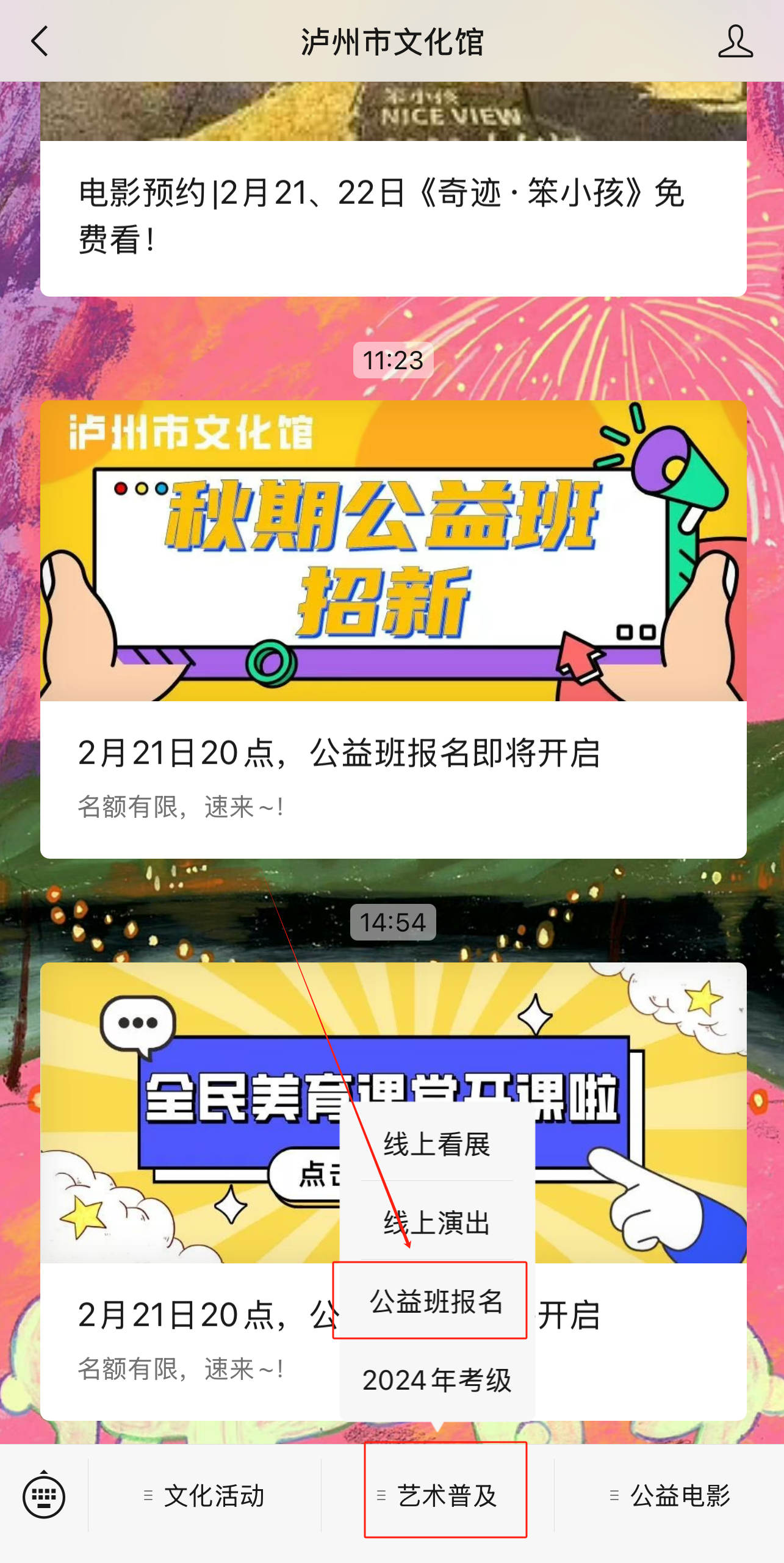Select 线上演出 from the popup menu

coord(436,1222)
